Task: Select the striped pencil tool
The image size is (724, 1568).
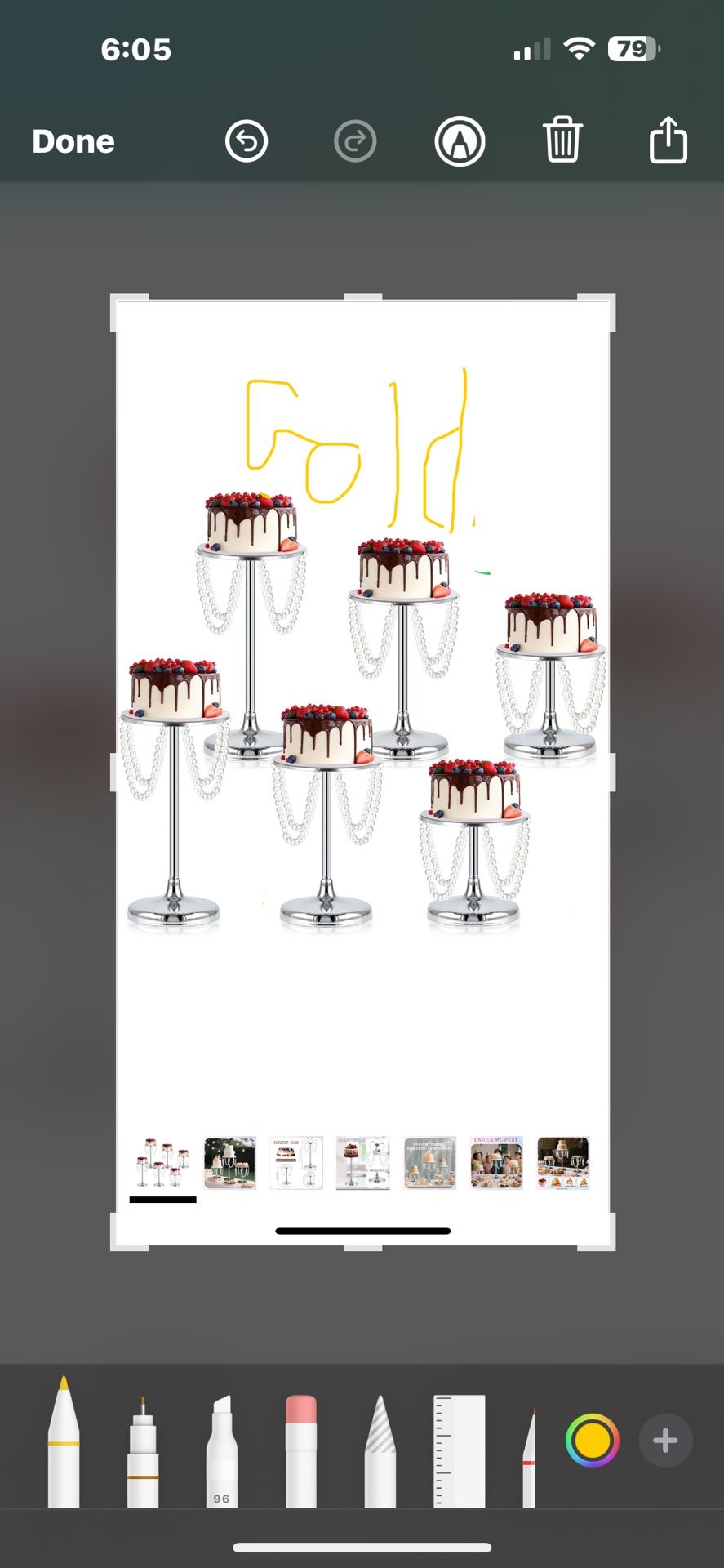Action: point(380,1452)
